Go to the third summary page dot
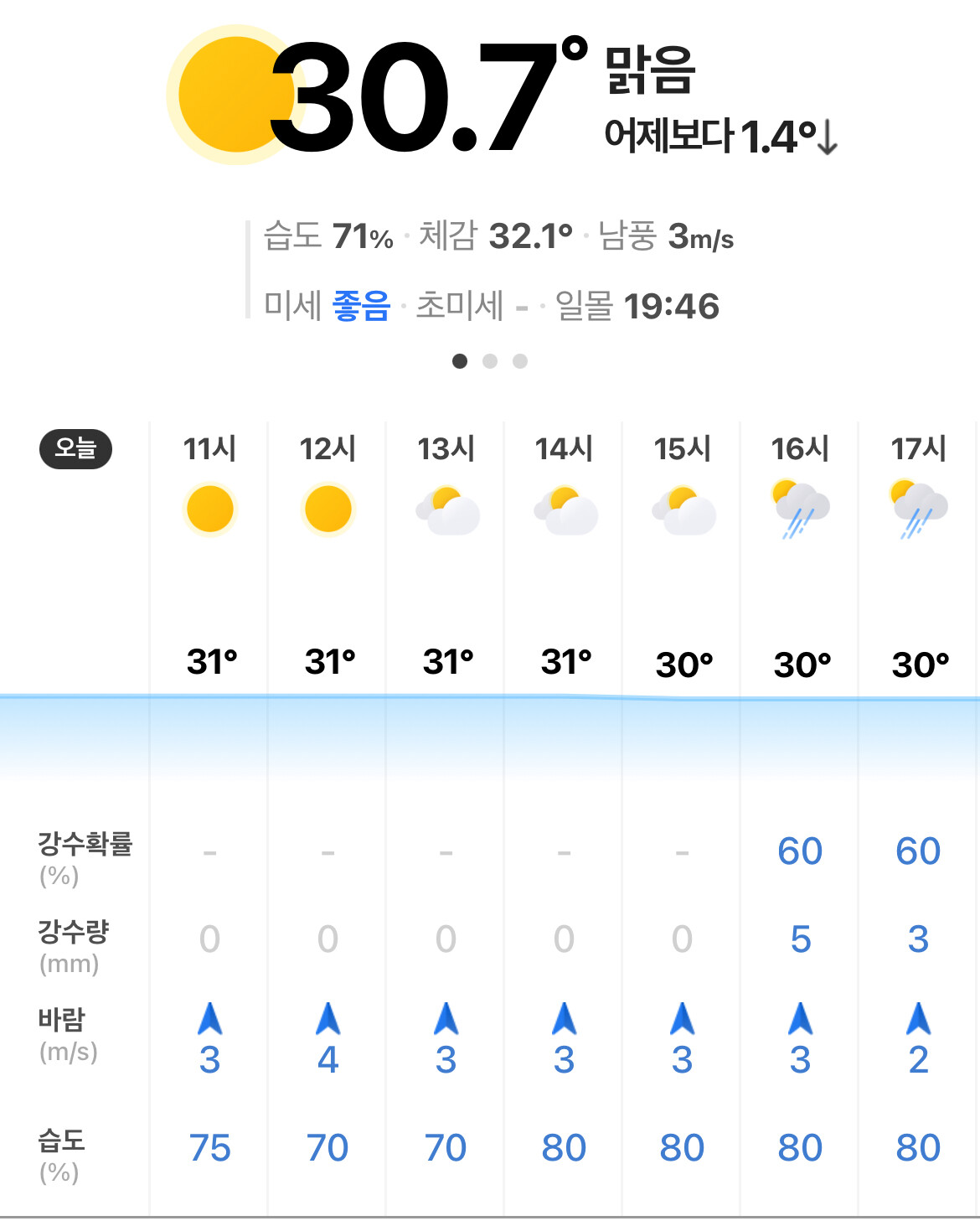This screenshot has width=980, height=1226. pyautogui.click(x=520, y=361)
